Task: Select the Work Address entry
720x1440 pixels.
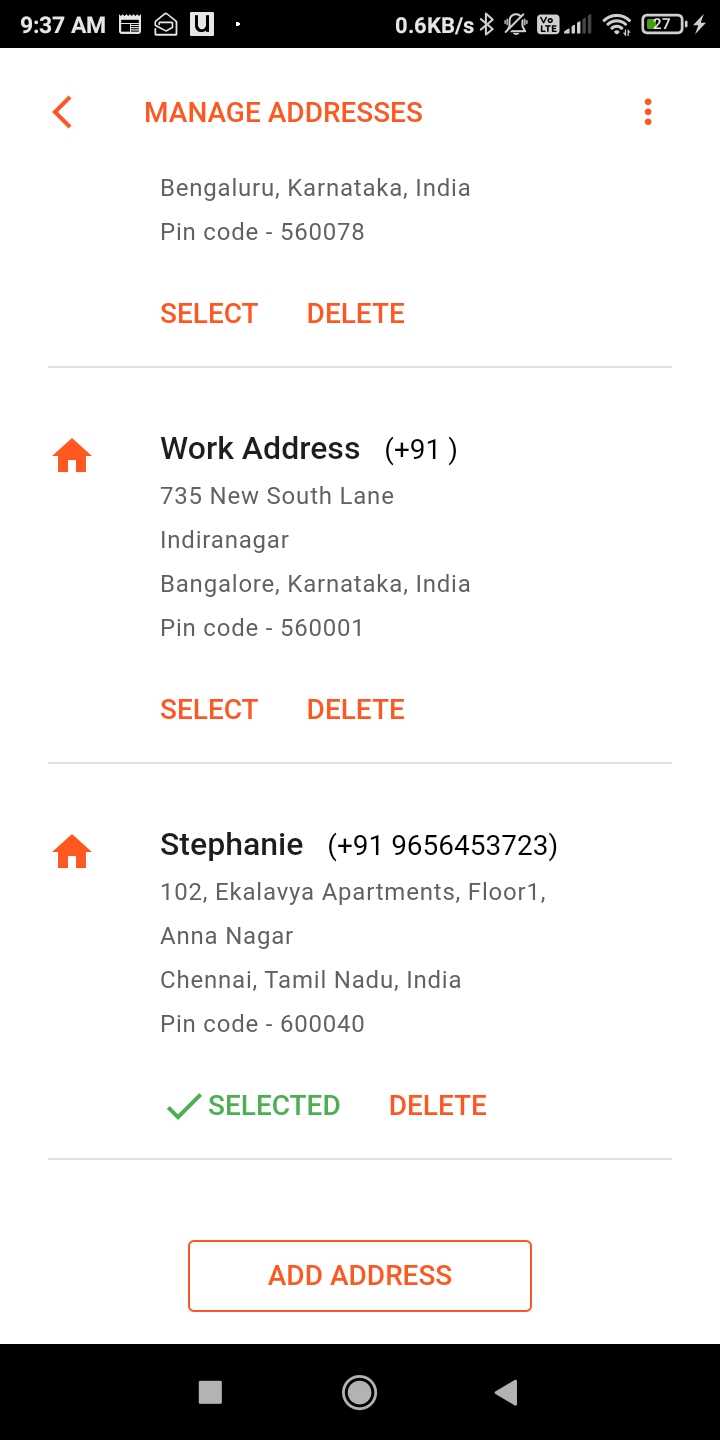Action: click(x=208, y=708)
